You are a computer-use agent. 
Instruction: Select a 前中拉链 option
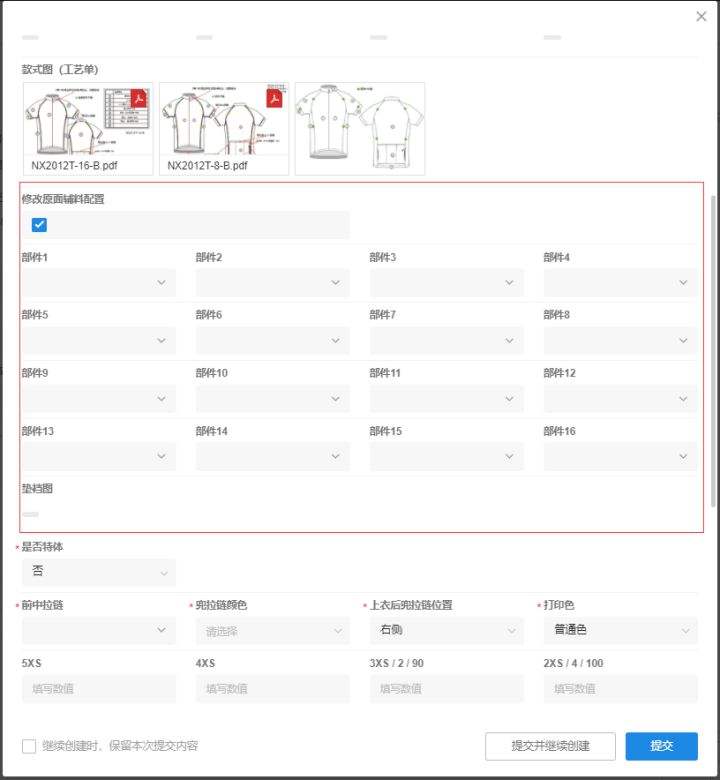click(98, 631)
